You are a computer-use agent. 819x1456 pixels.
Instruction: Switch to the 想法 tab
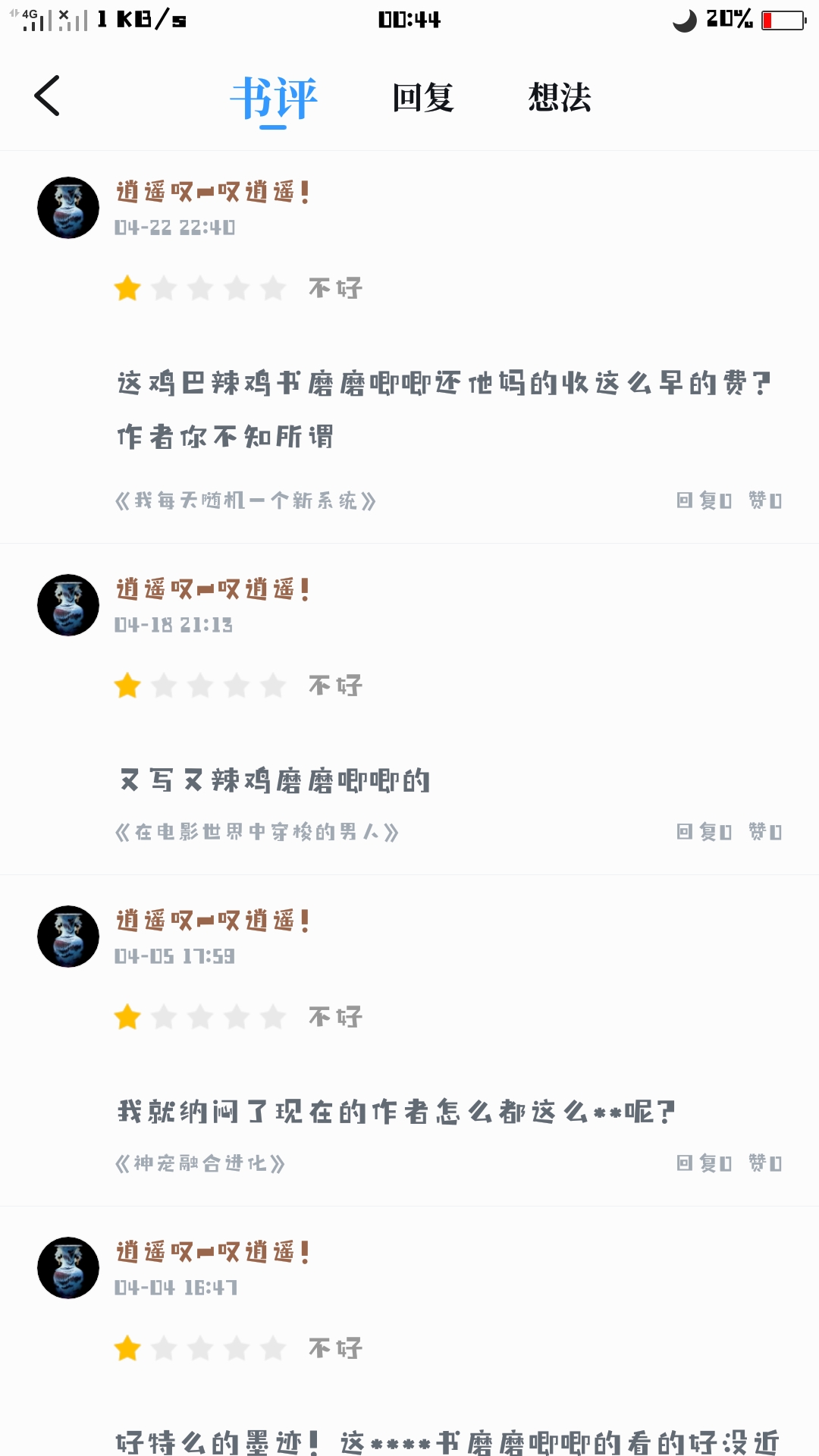coord(560,98)
